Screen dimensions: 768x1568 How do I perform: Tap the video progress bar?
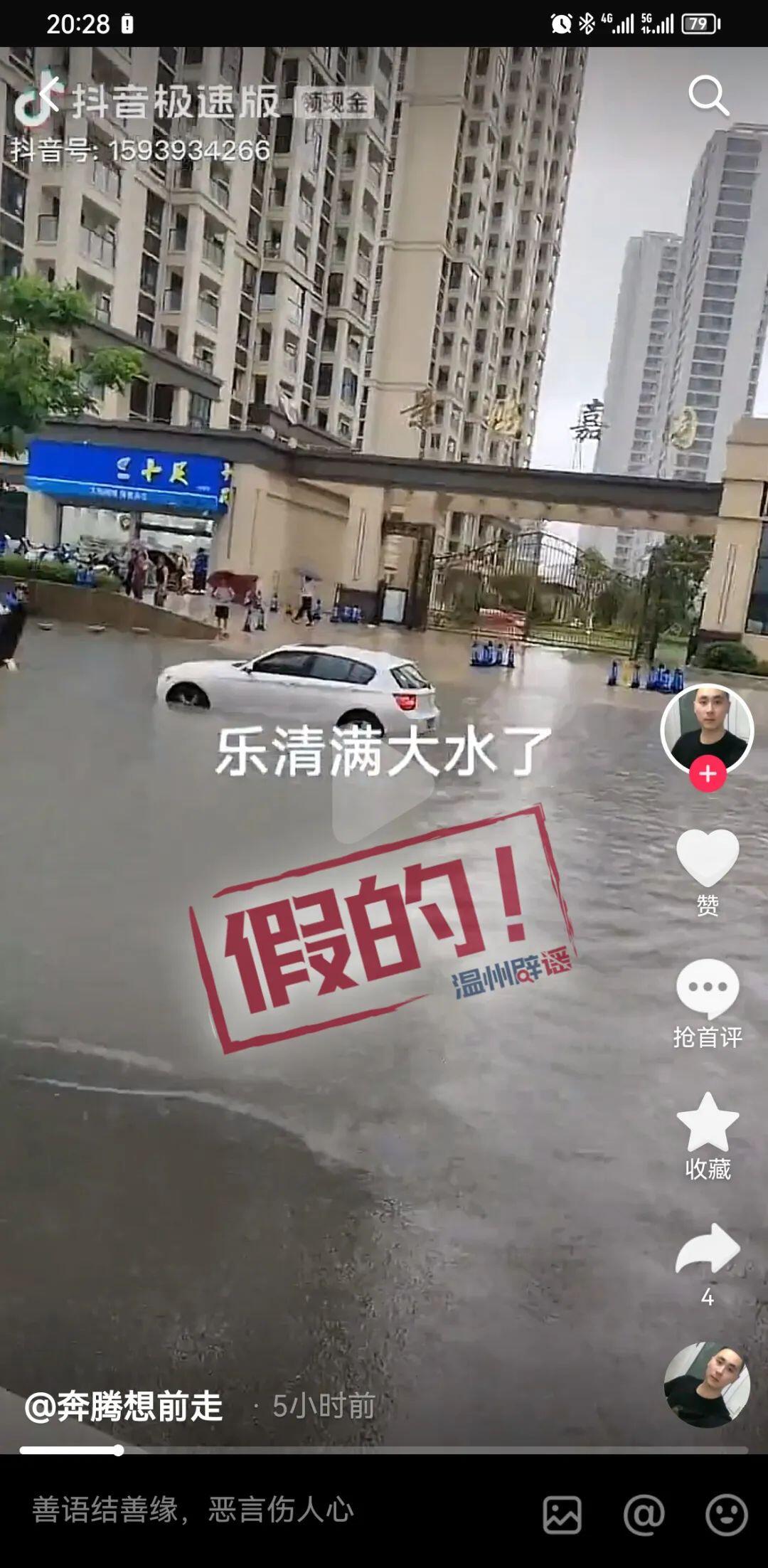(384, 1450)
